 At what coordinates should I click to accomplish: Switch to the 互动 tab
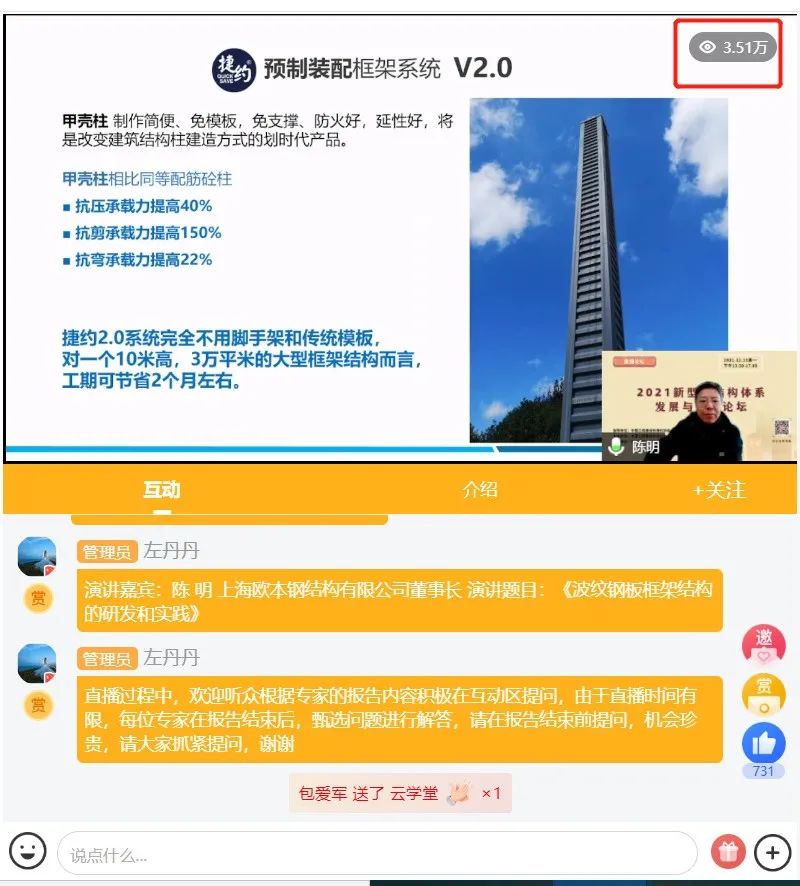(161, 490)
